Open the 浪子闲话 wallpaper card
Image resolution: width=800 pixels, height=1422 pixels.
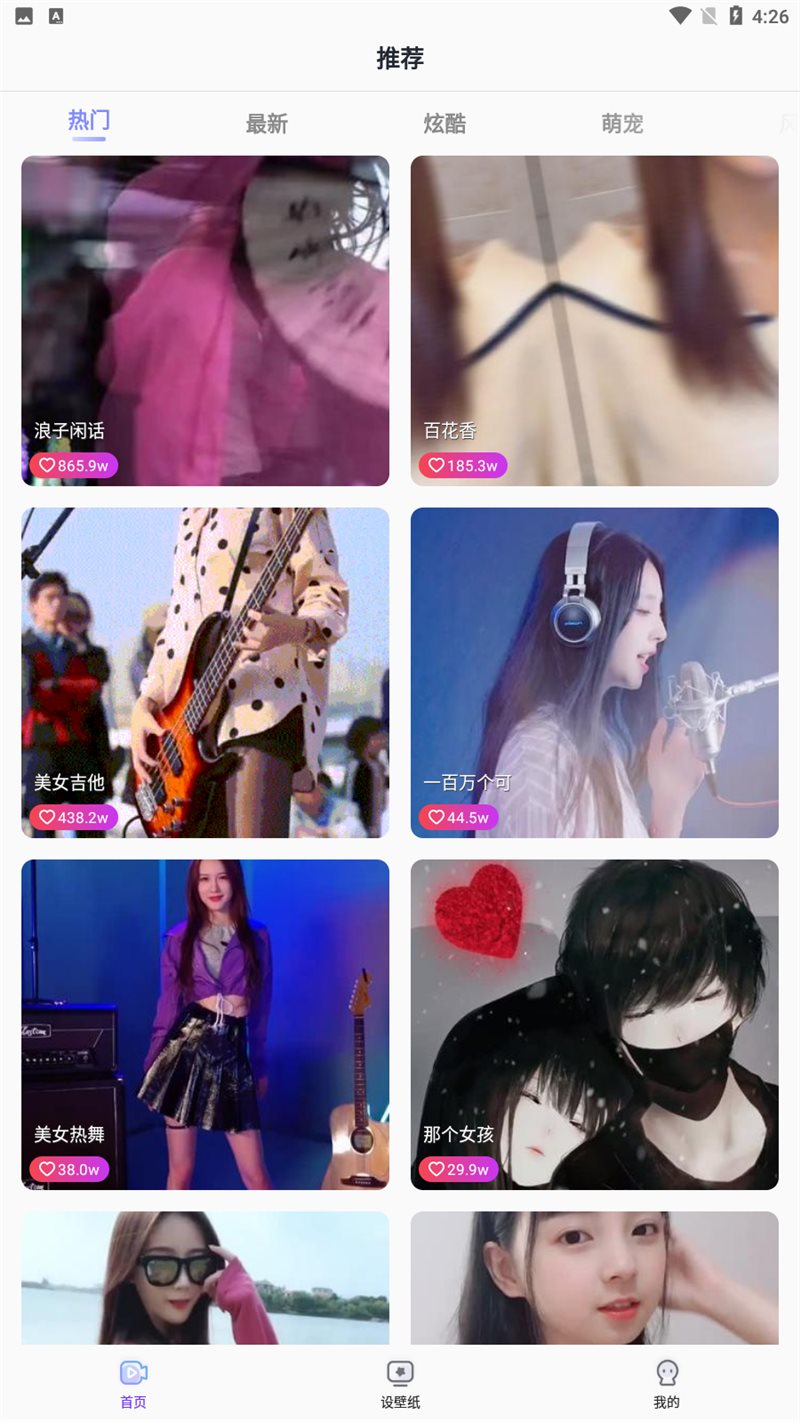click(205, 320)
